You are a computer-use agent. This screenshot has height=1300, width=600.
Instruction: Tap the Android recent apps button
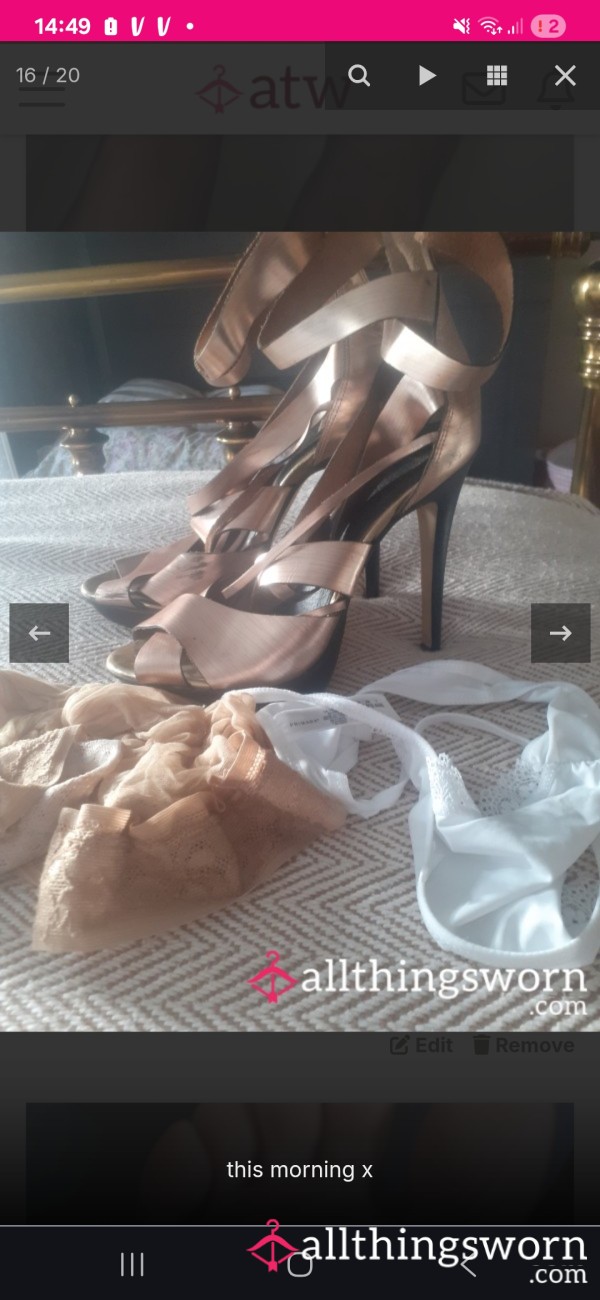132,1265
